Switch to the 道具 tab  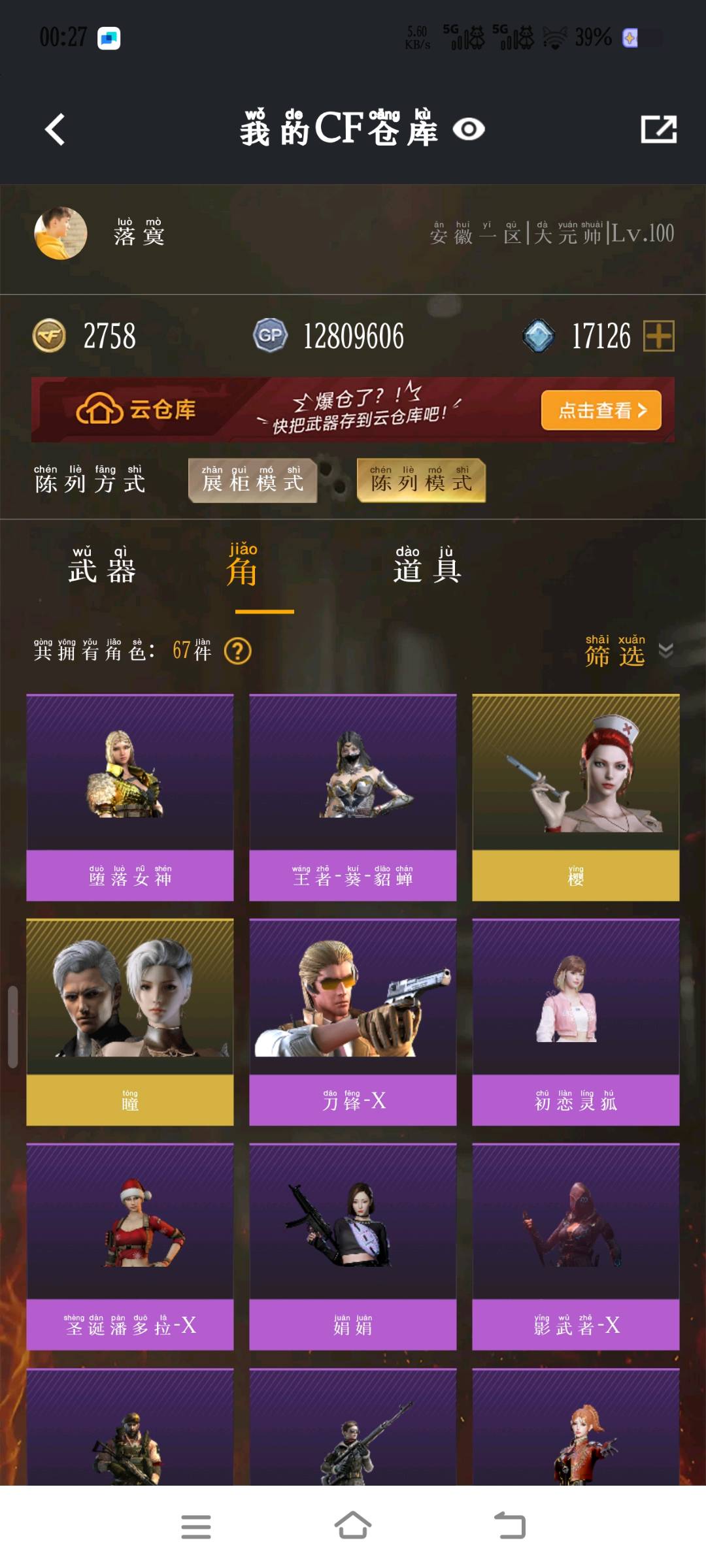pos(427,566)
